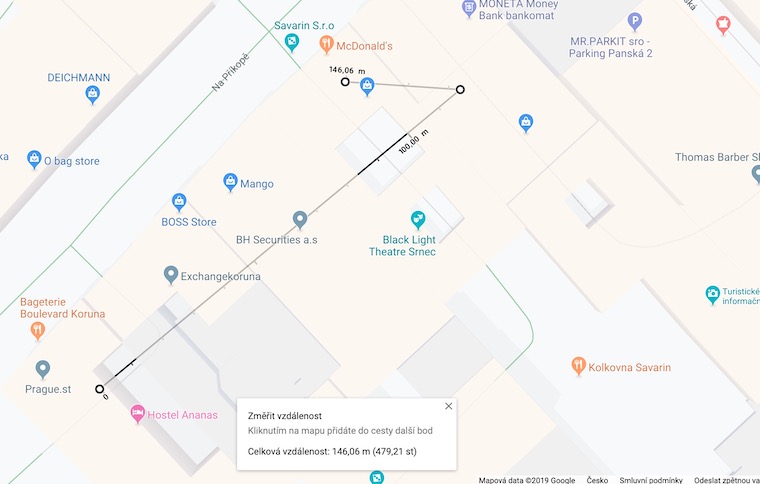This screenshot has width=760, height=484.
Task: Tap the BOSS Store marker
Action: click(x=180, y=202)
